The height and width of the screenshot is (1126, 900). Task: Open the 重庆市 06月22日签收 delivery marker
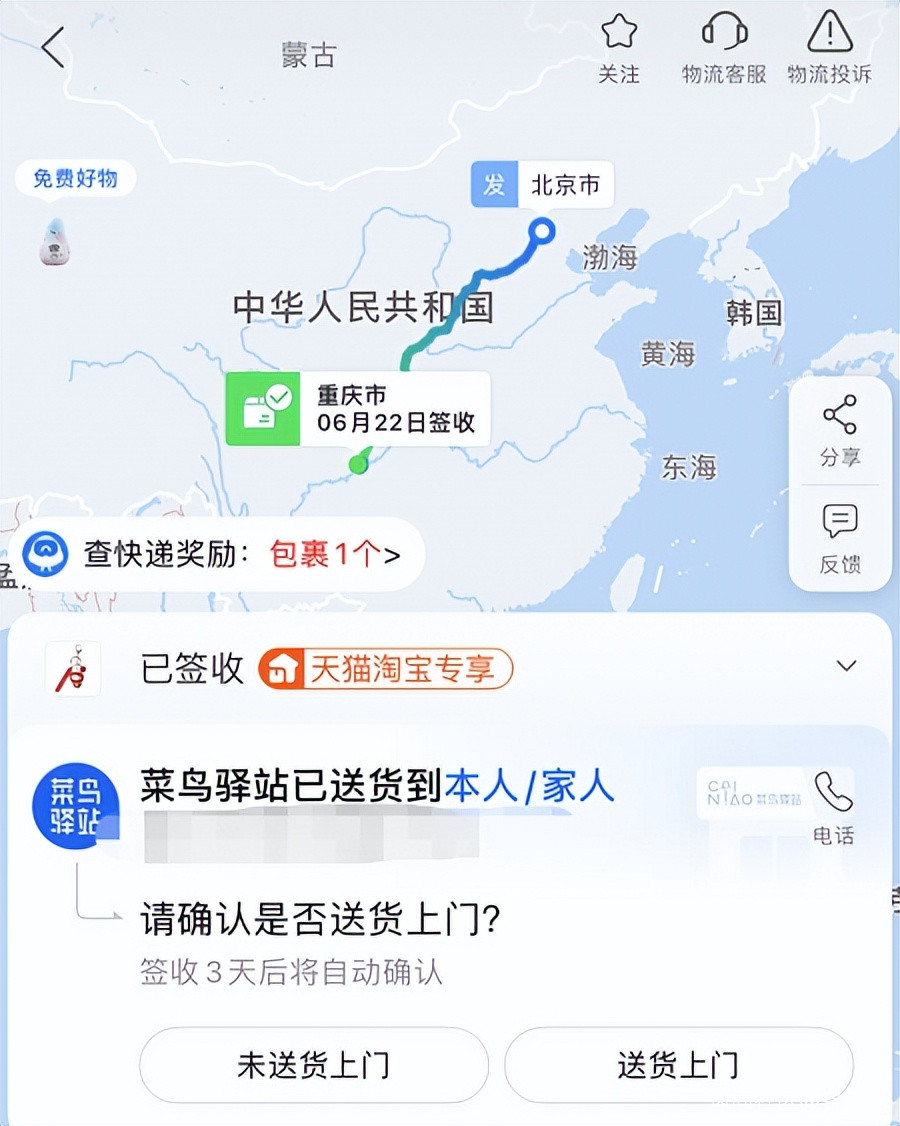(x=357, y=409)
